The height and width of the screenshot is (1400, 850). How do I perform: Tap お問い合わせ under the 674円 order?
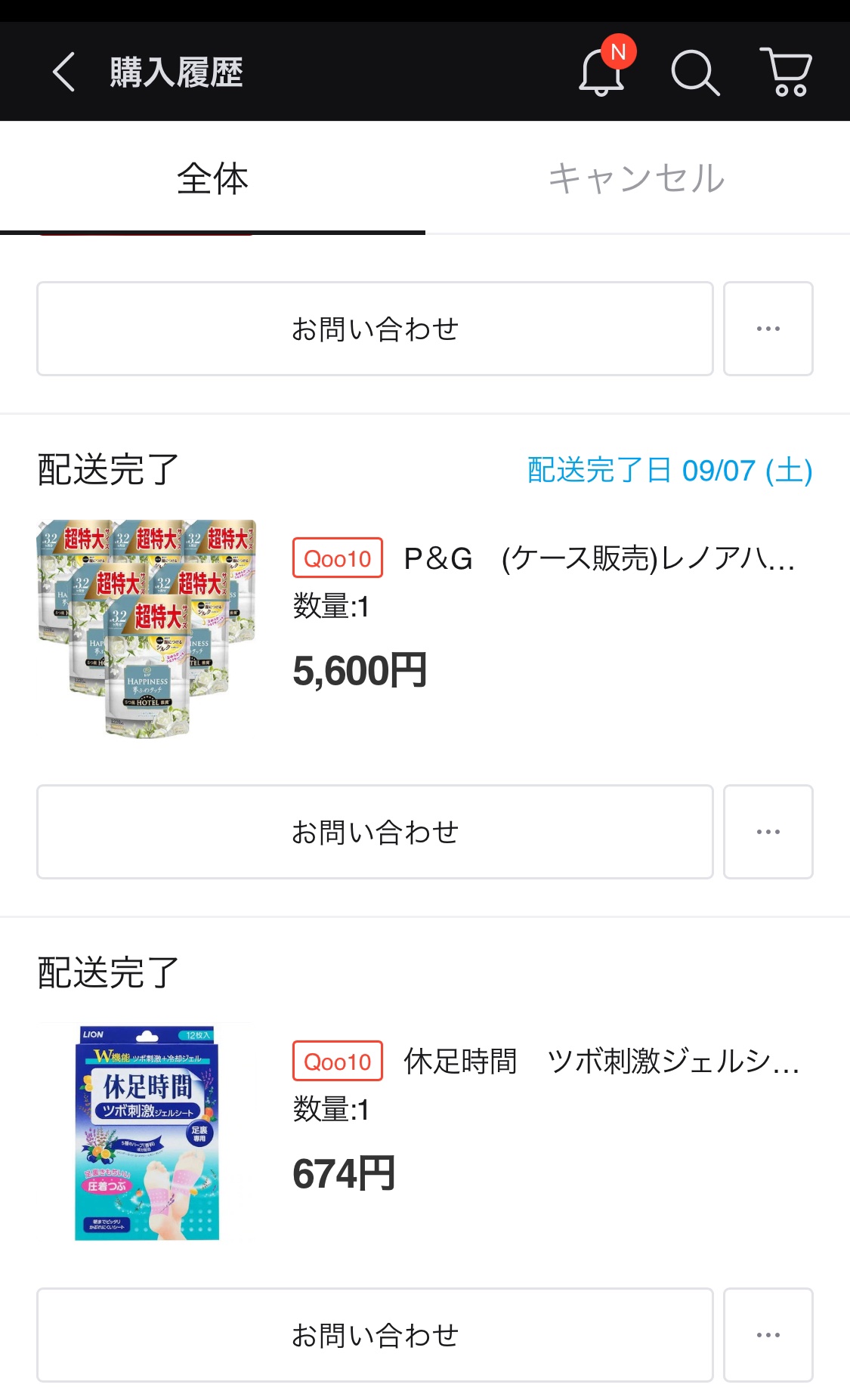coord(376,1335)
